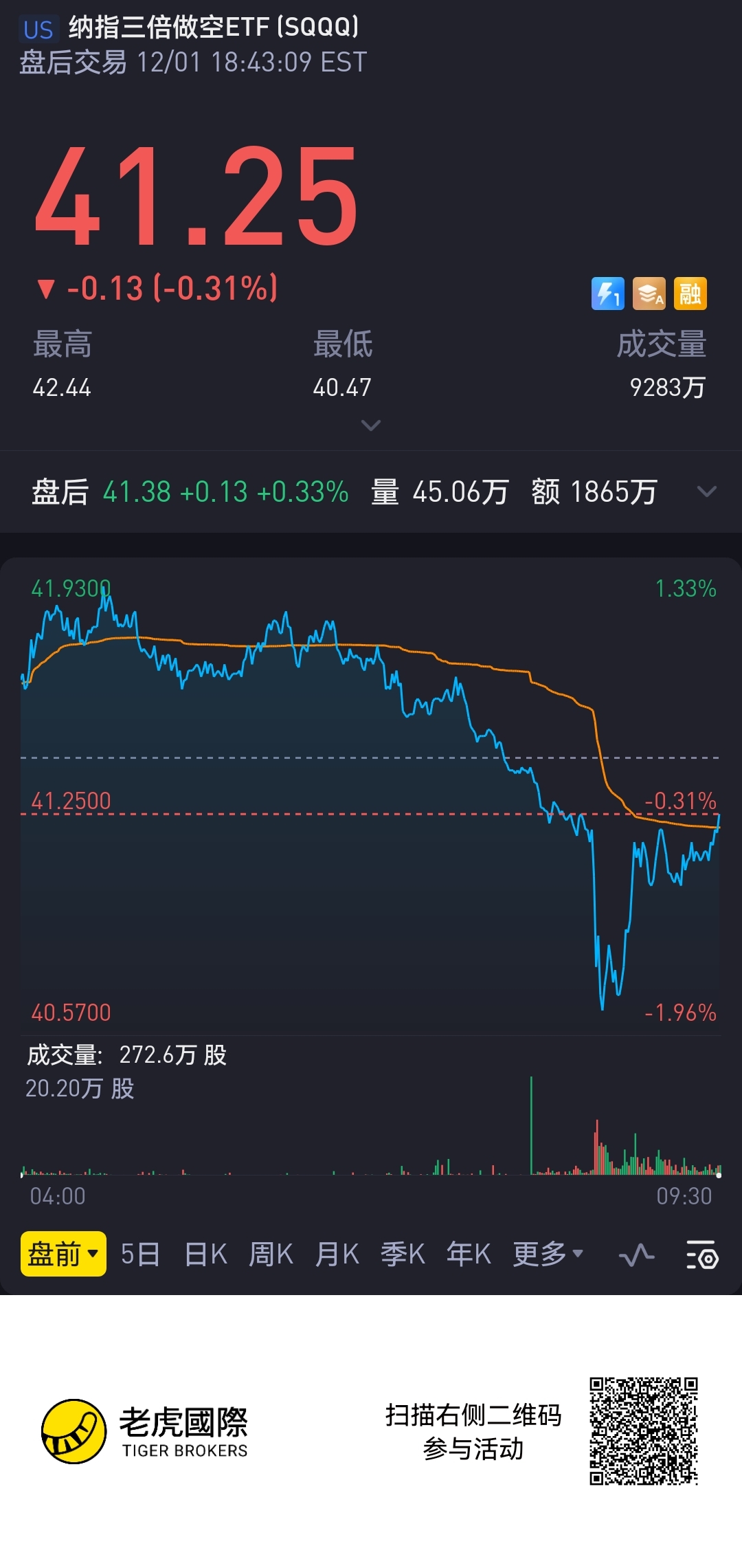742x1568 pixels.
Task: Open the 盘前 session dropdown
Action: pos(63,1255)
